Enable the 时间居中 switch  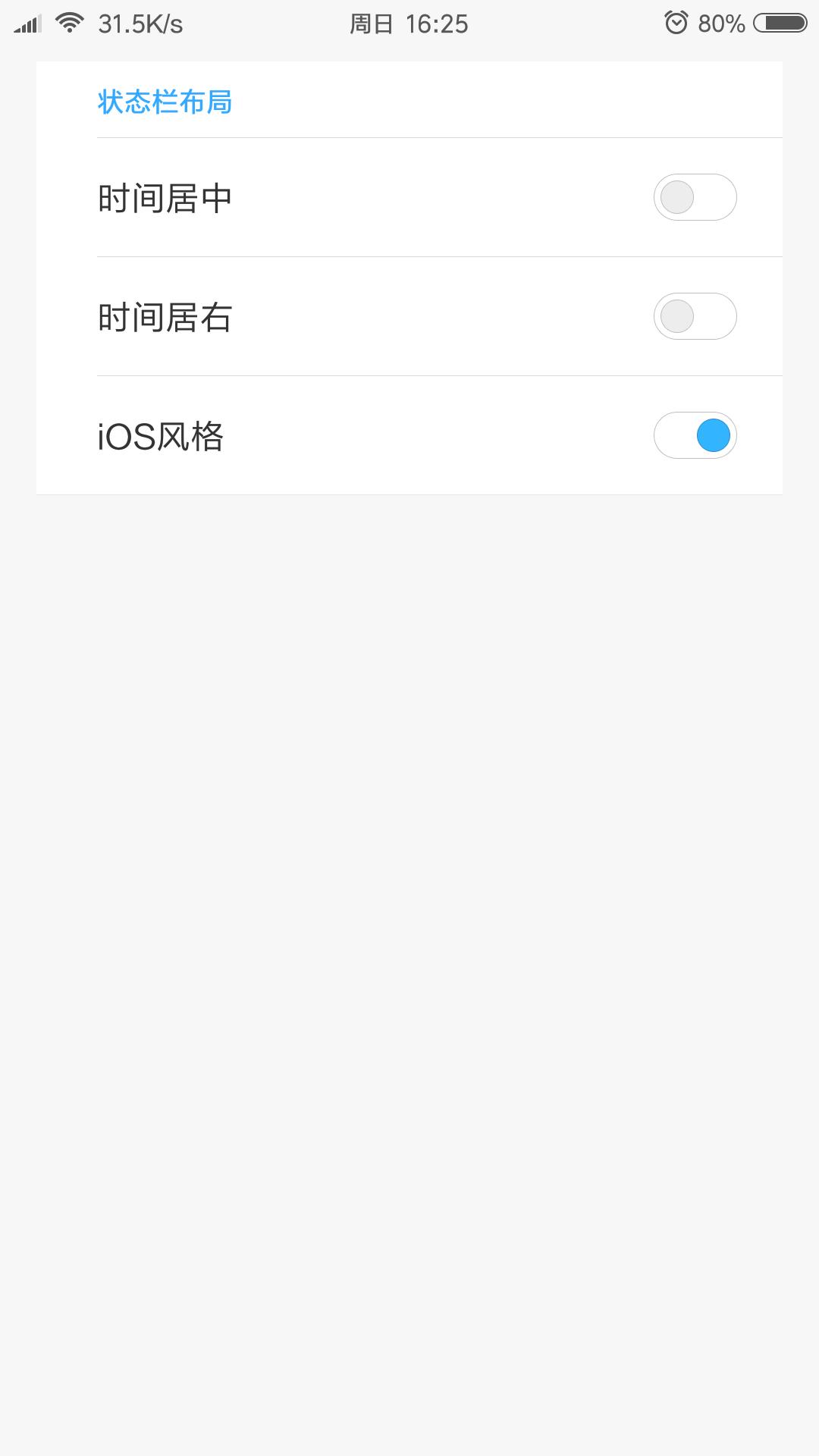point(695,197)
